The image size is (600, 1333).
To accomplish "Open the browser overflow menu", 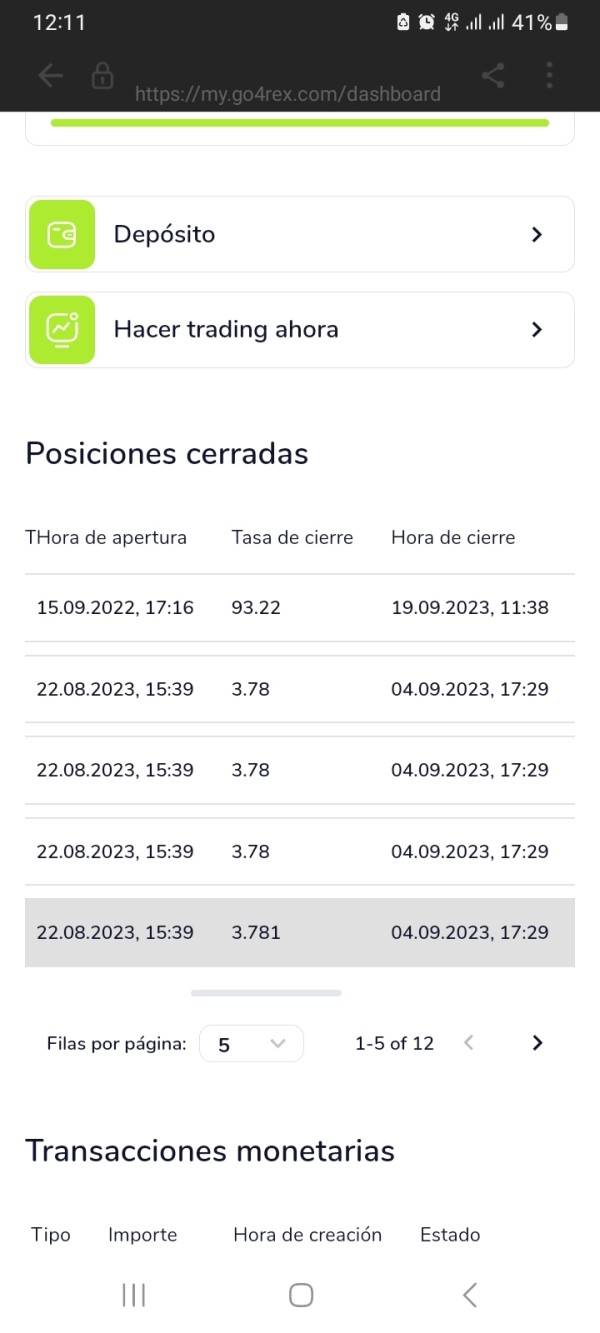I will [549, 76].
